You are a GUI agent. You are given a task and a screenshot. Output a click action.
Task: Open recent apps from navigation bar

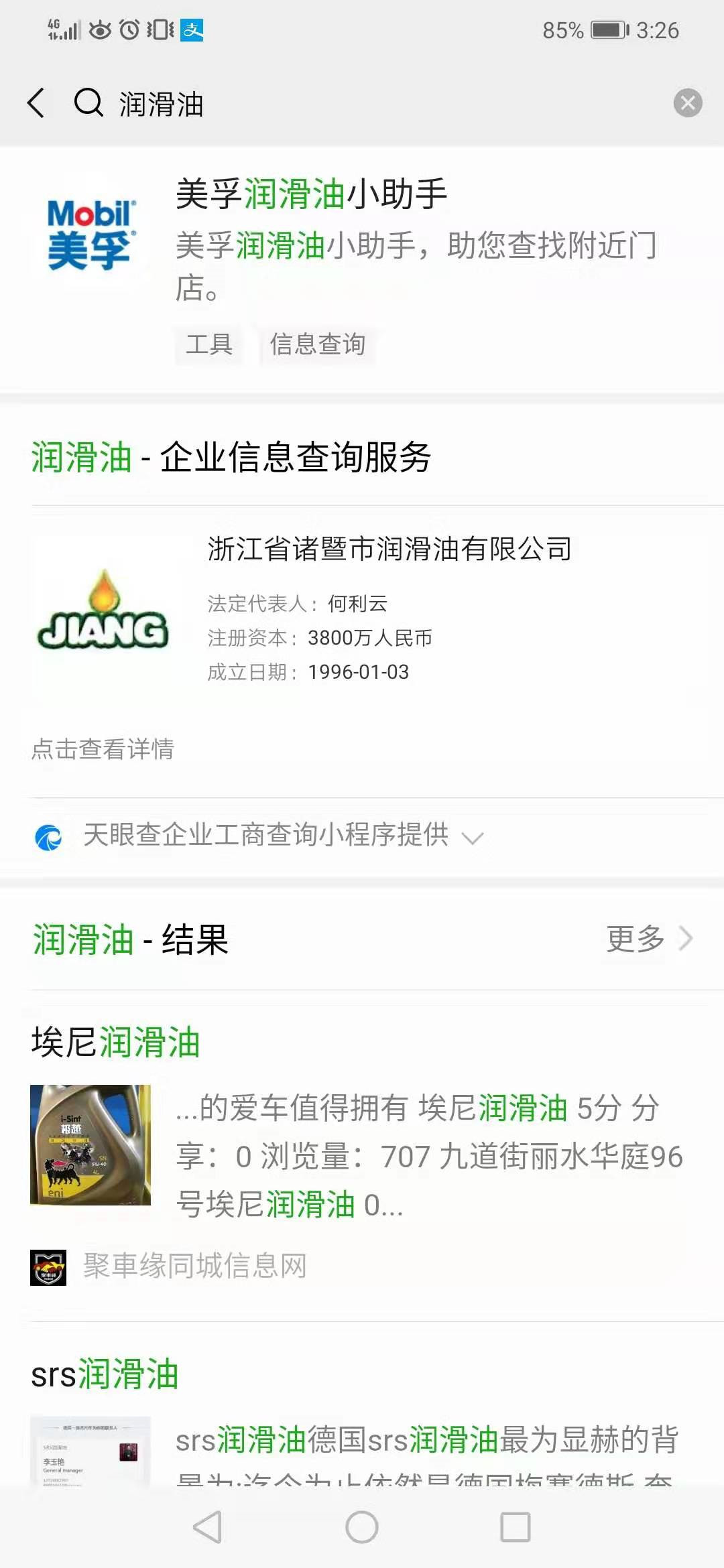click(515, 1528)
